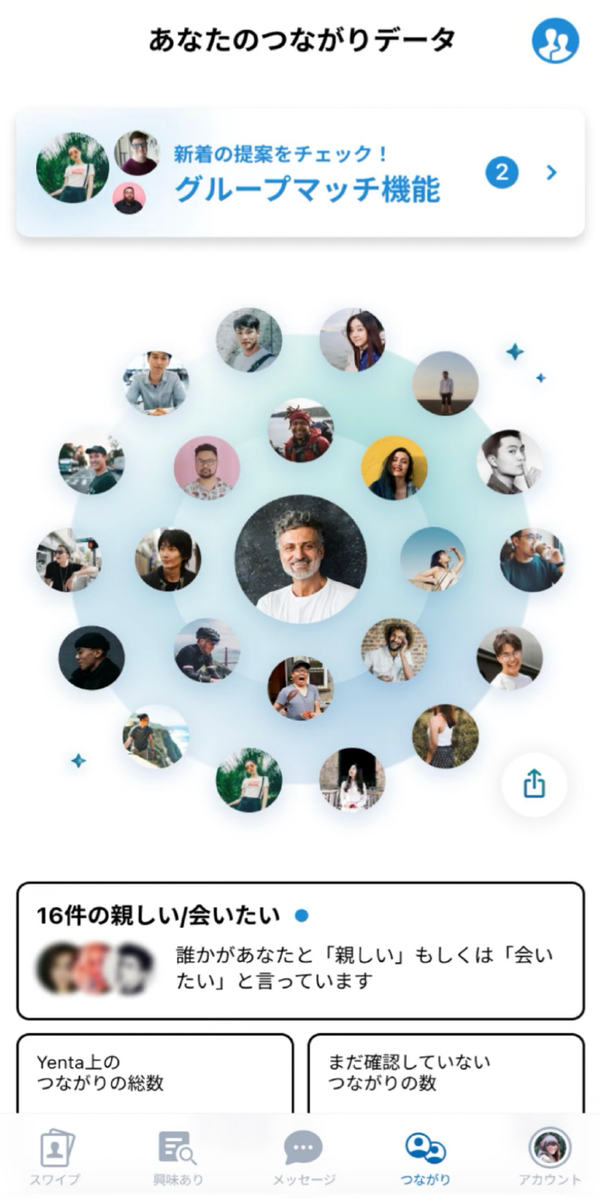The width and height of the screenshot is (600, 1199).
Task: Open the friends icon in the header
Action: (555, 41)
